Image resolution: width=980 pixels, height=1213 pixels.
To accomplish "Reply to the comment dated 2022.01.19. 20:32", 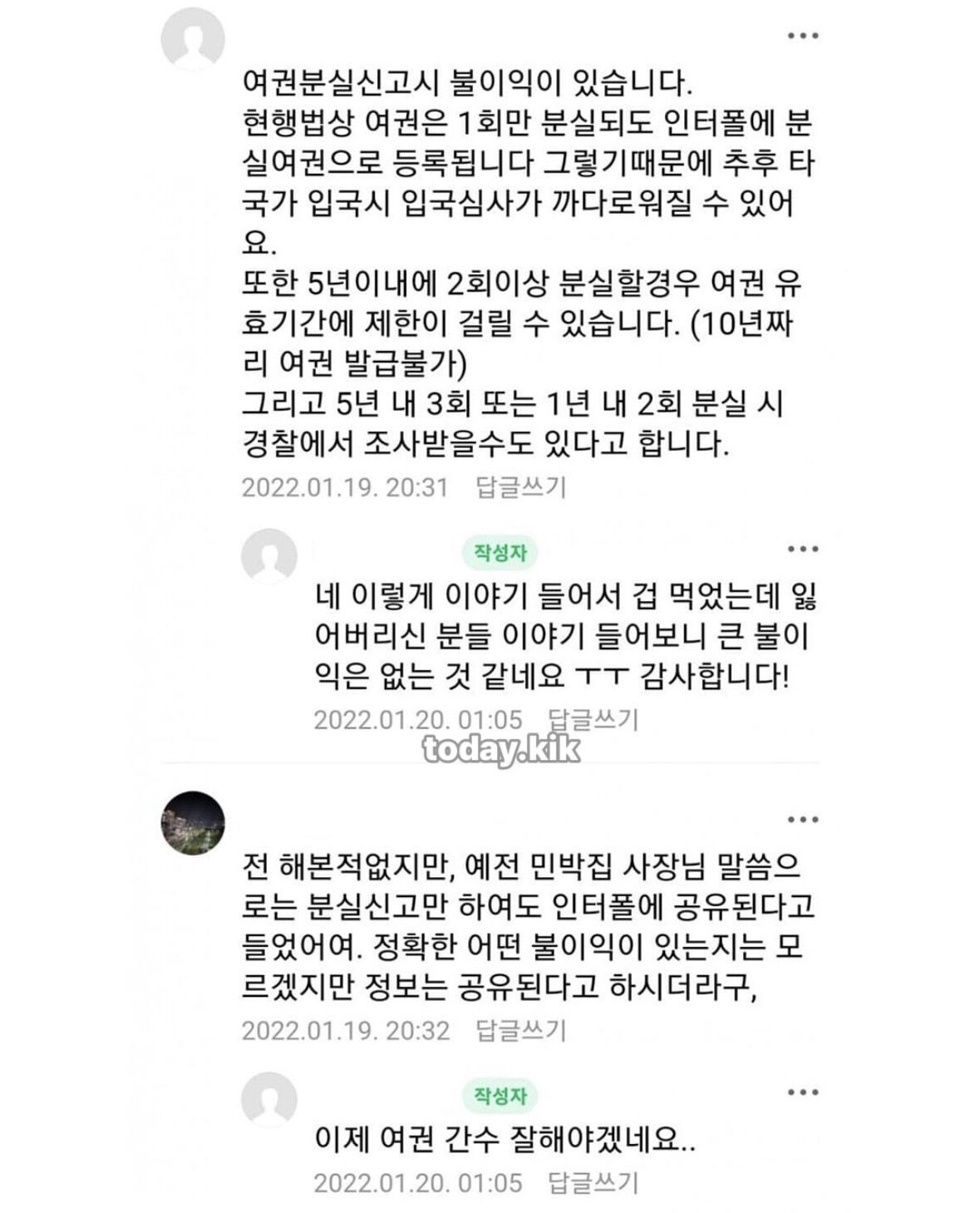I will 520,1031.
